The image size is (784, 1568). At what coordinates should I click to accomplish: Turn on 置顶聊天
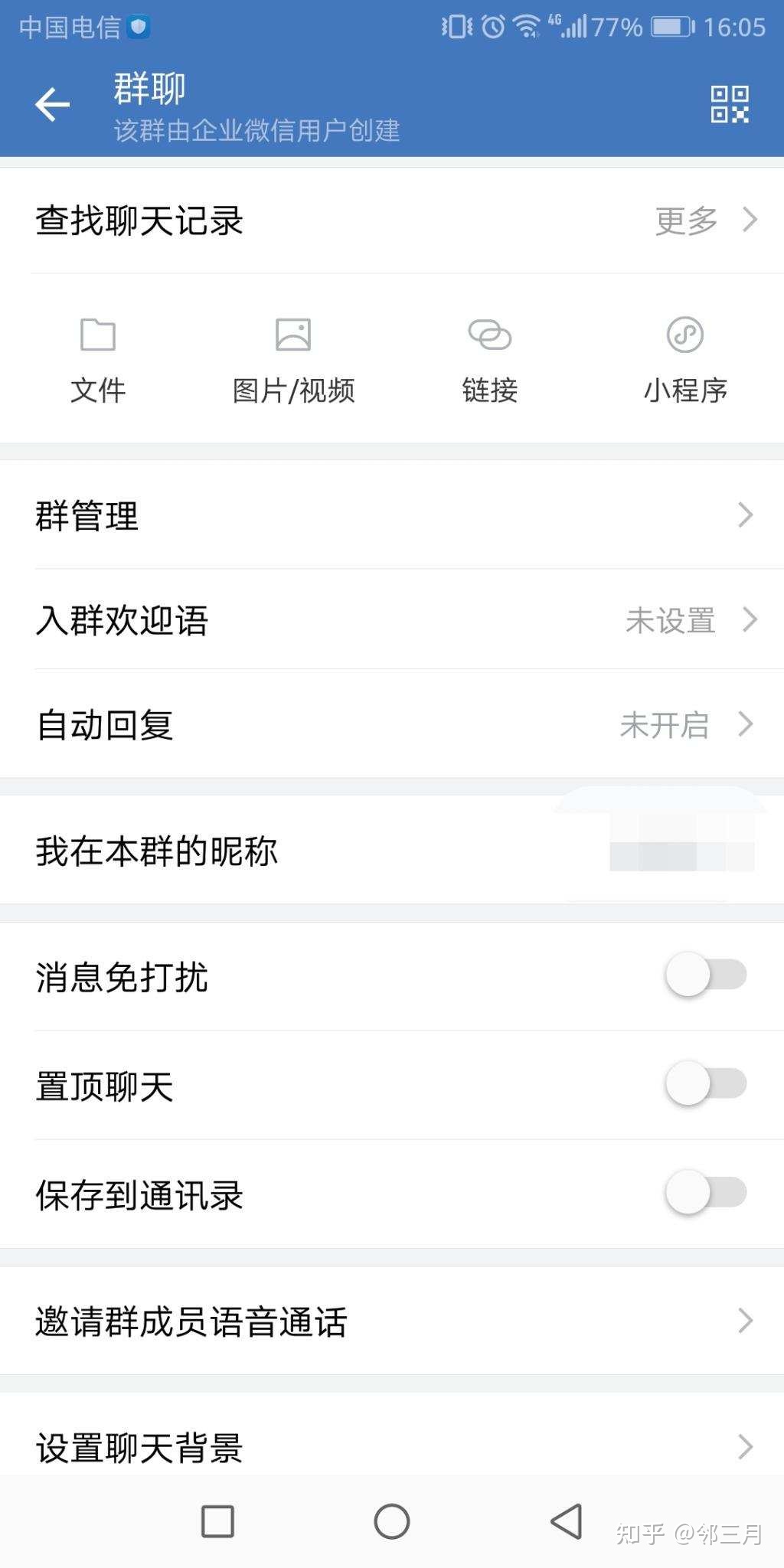pos(705,1083)
